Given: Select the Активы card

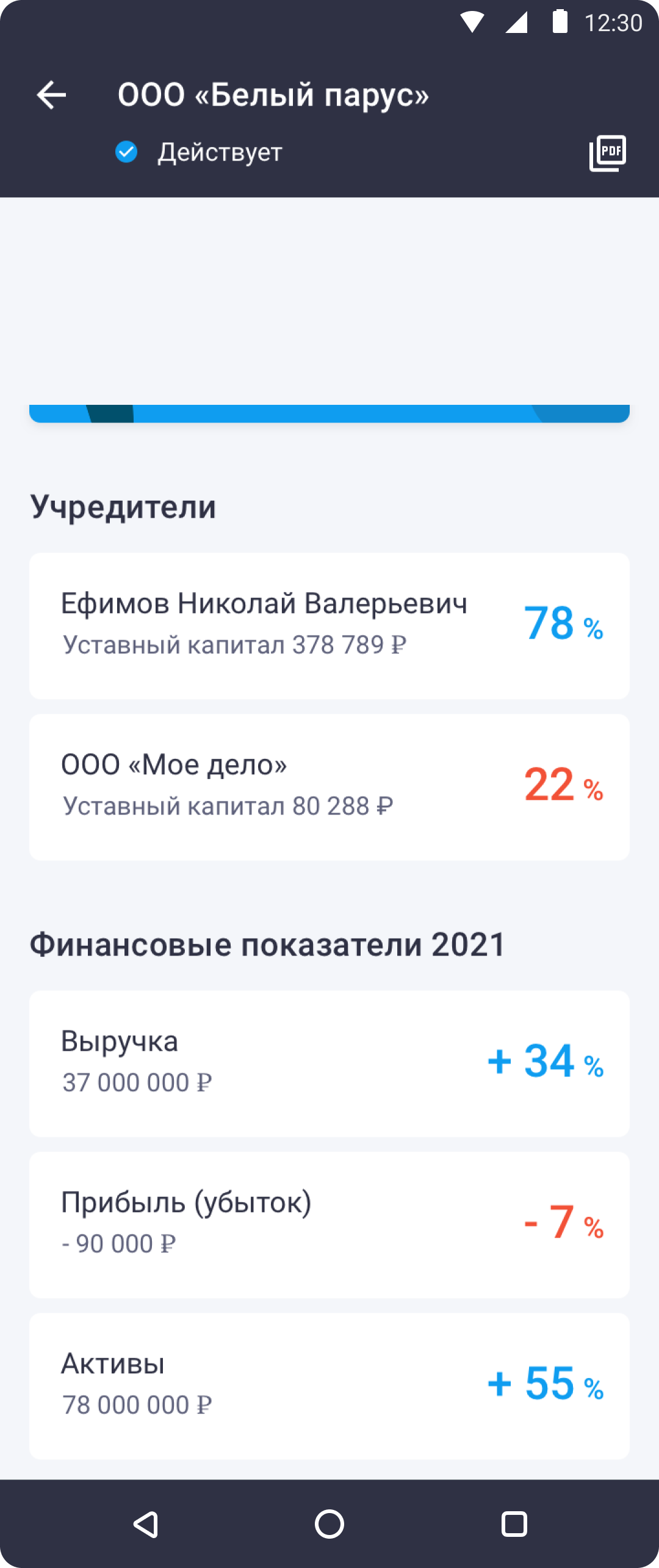Looking at the screenshot, I should (329, 1385).
